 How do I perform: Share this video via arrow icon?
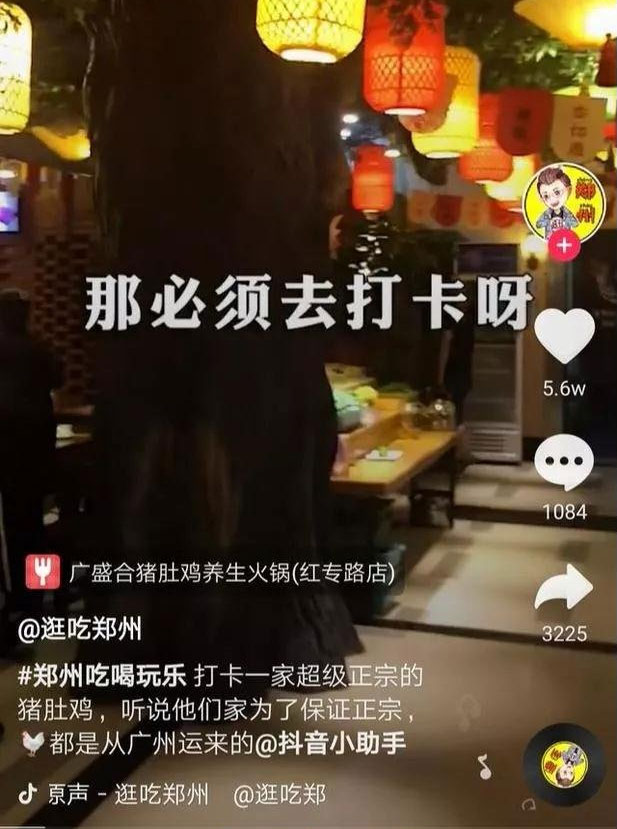click(x=564, y=587)
